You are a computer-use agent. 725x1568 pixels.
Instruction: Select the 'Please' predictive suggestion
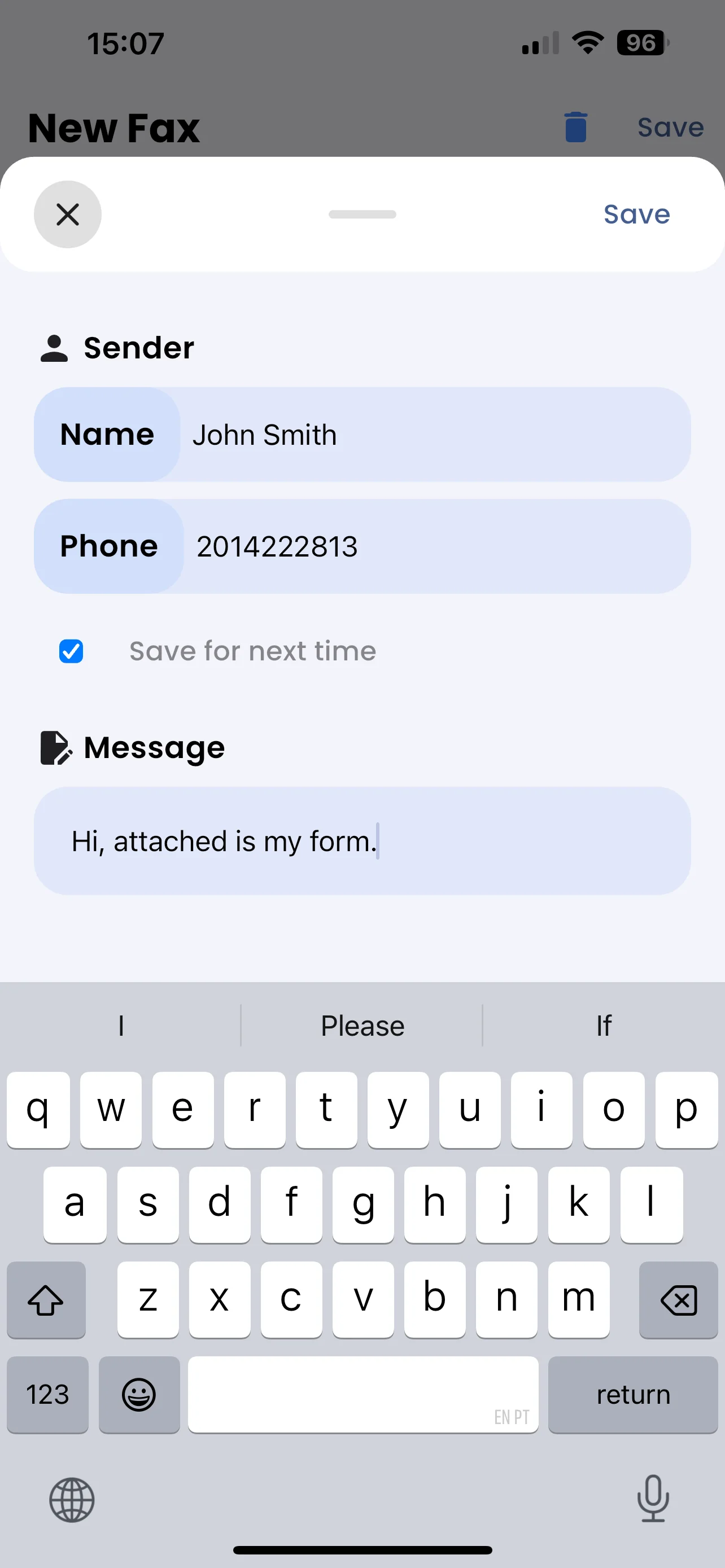361,1025
